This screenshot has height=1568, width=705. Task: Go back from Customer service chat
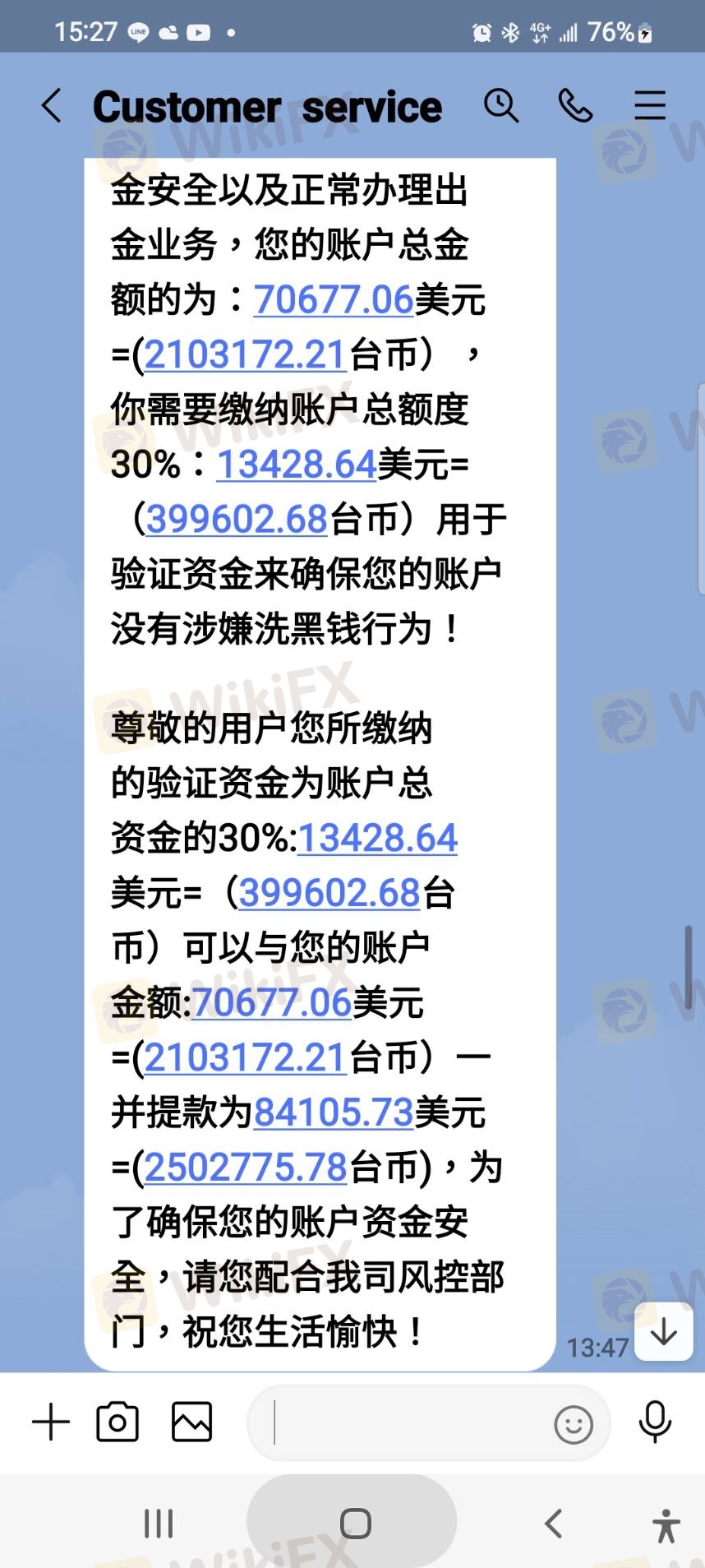51,106
